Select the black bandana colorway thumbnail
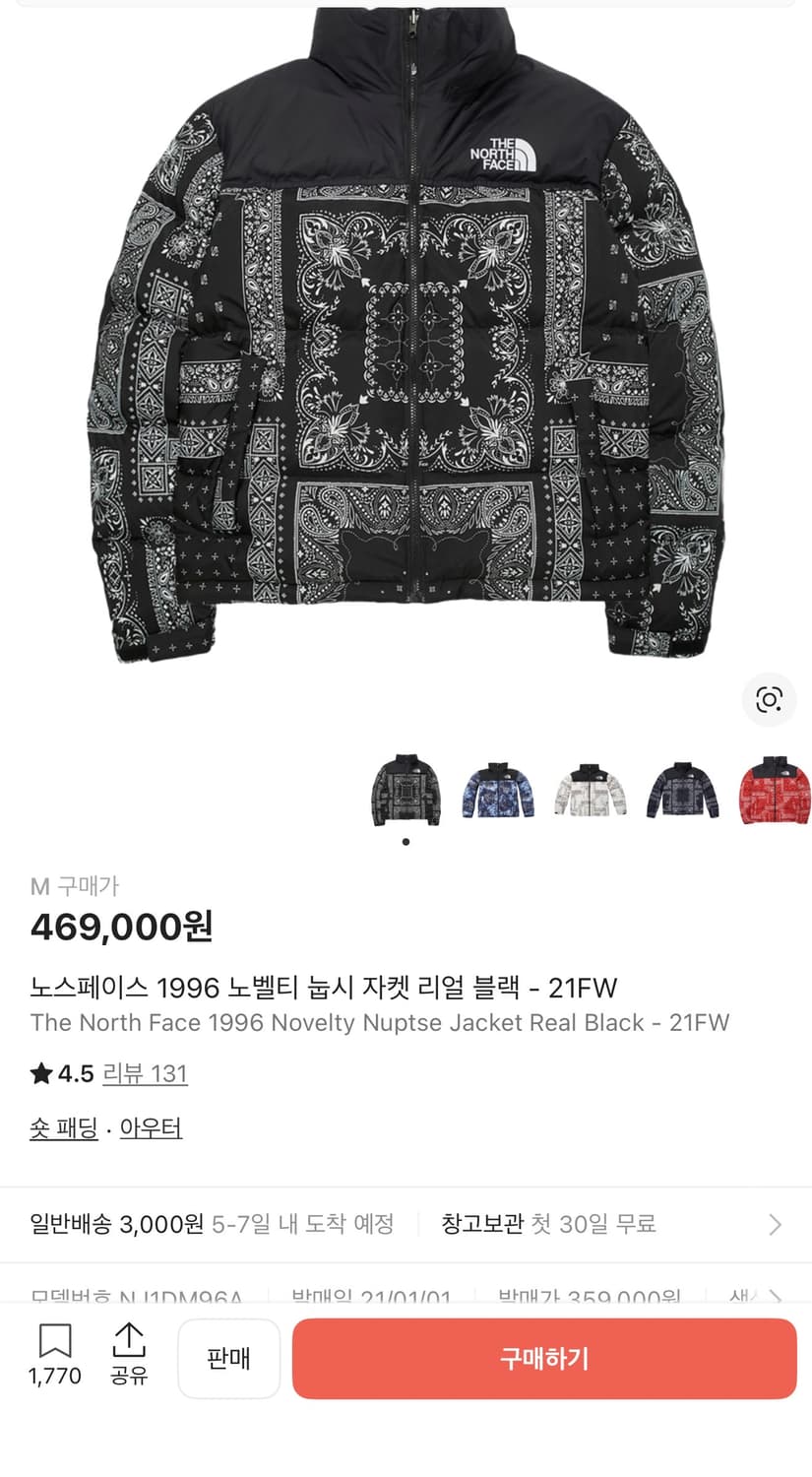Screen dimensions: 812x1477 (x=406, y=791)
